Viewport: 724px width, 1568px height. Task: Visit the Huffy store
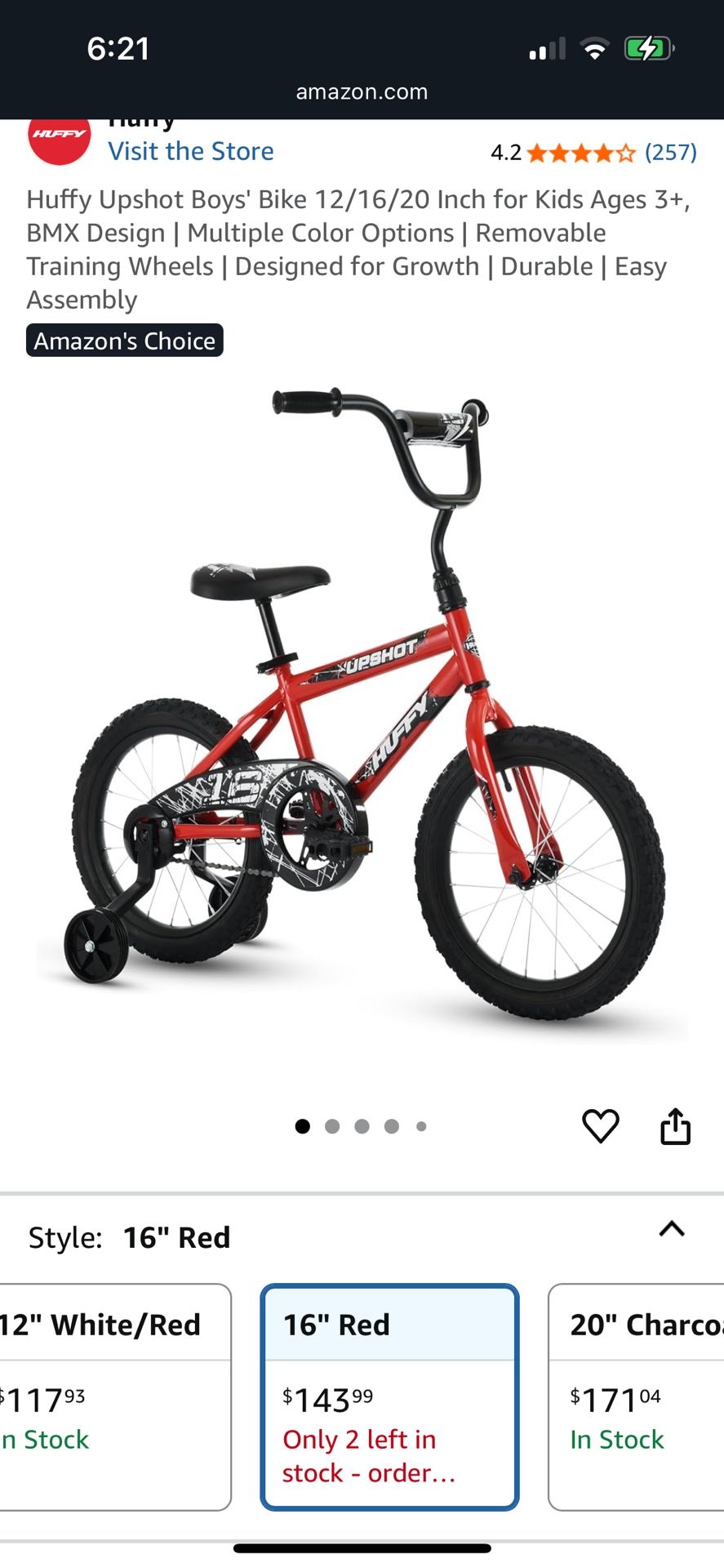coord(191,151)
